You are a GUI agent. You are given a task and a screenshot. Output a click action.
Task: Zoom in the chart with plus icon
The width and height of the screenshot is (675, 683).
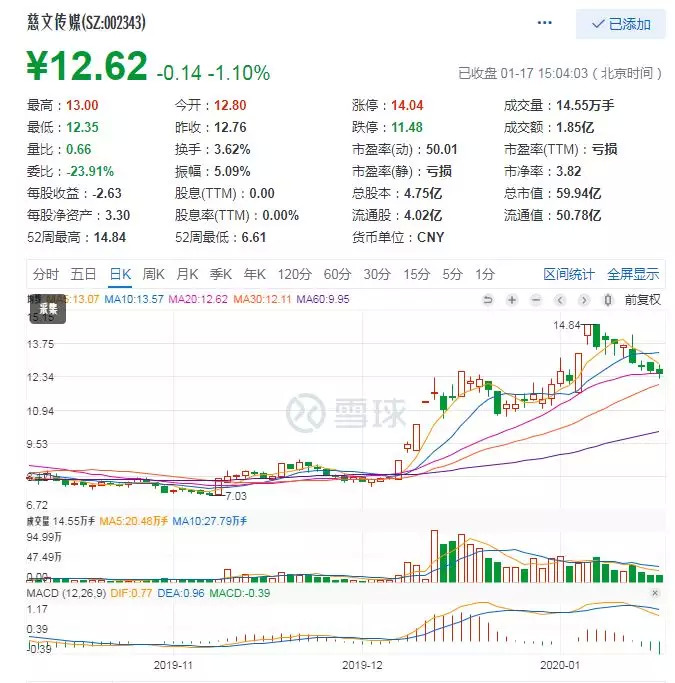511,299
